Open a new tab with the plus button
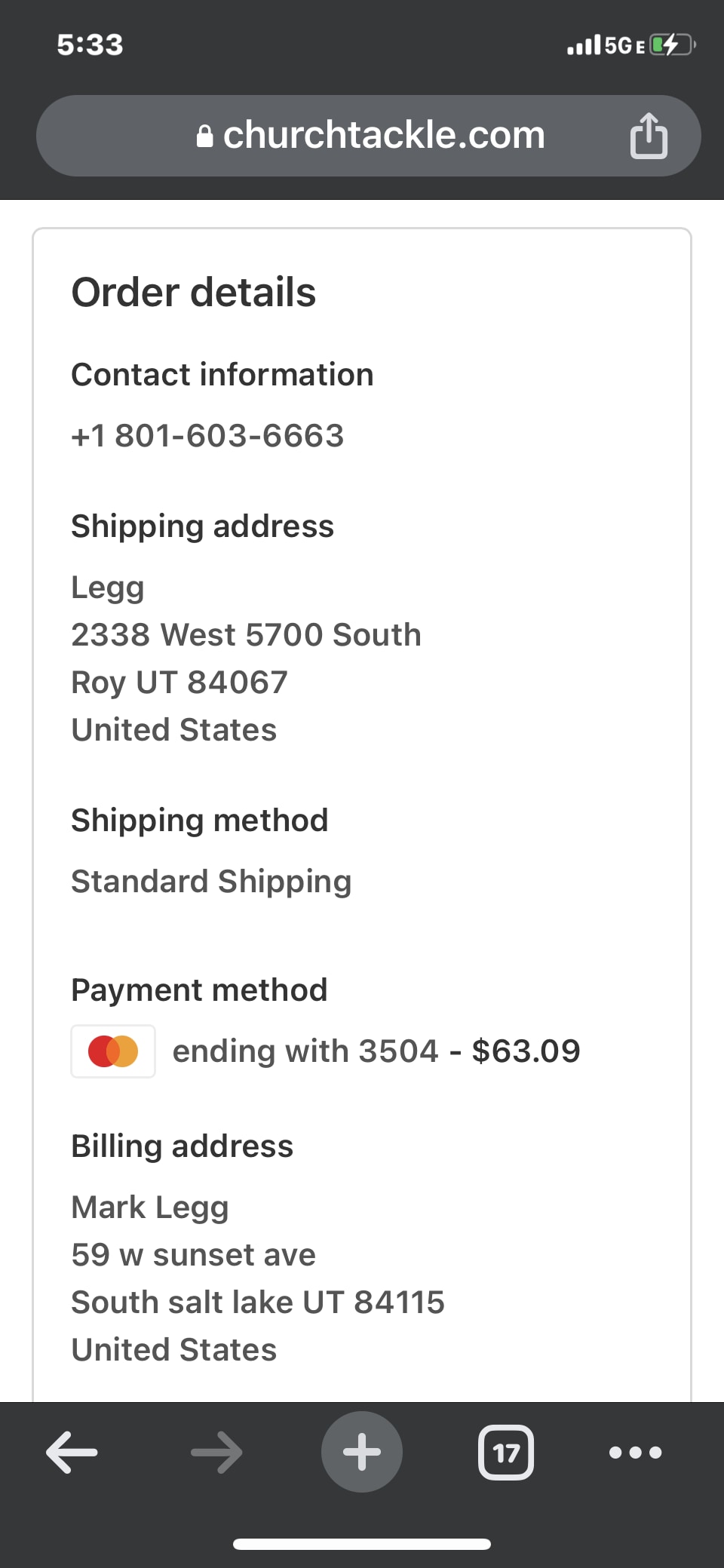The width and height of the screenshot is (724, 1568). click(362, 1452)
